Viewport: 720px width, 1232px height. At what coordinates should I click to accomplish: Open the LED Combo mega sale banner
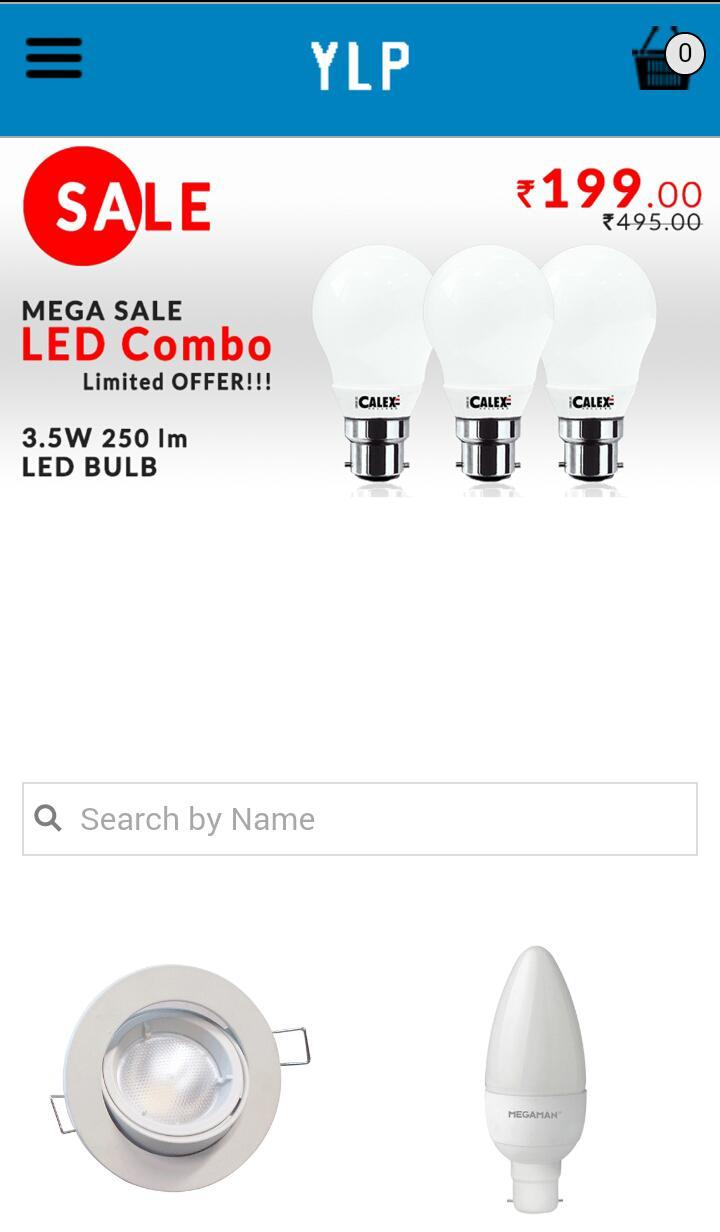(360, 318)
